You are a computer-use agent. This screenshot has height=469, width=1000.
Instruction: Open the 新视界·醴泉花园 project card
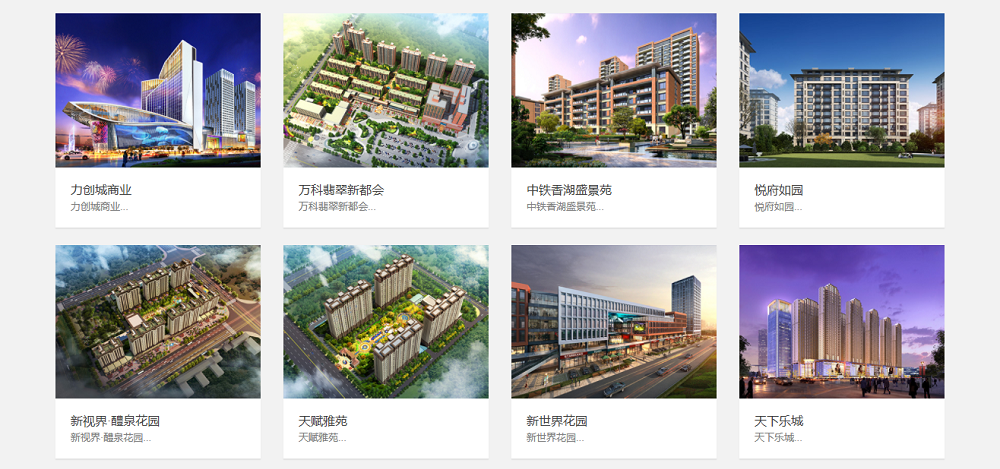[158, 322]
